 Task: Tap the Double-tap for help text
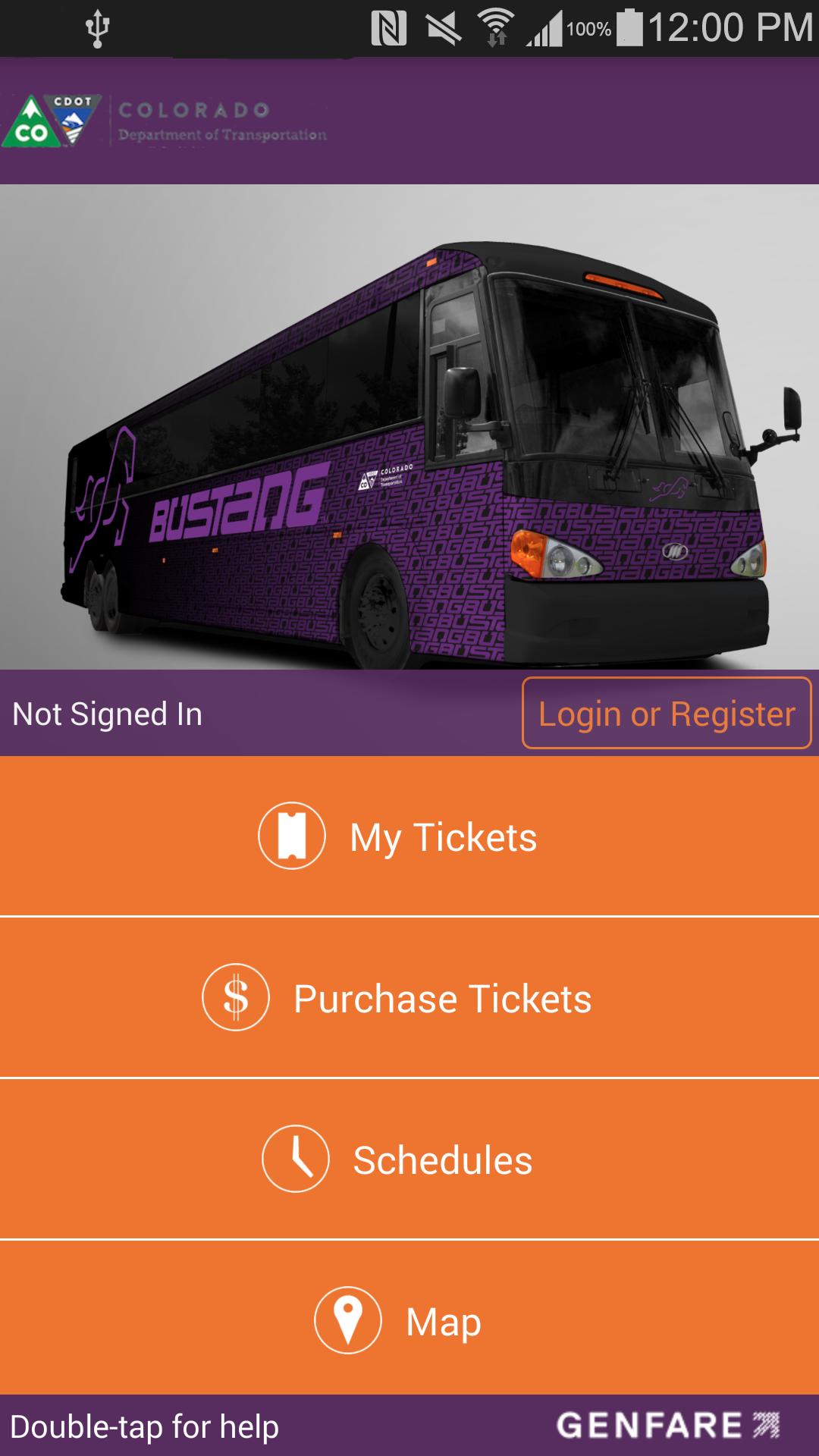(x=144, y=1424)
